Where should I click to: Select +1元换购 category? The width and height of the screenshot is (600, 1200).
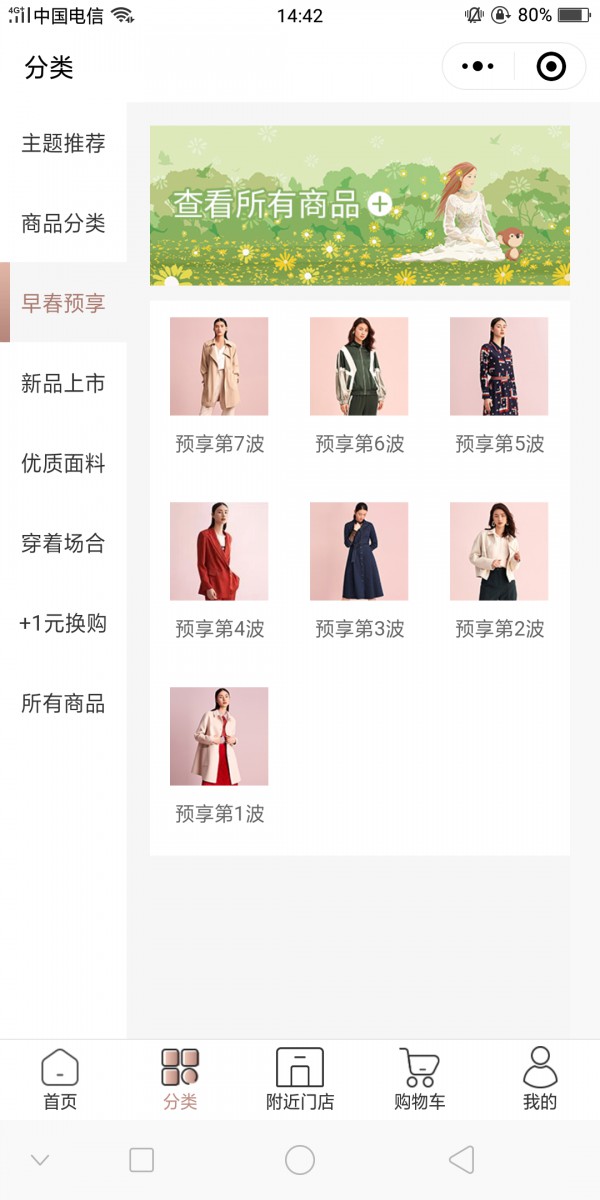click(x=63, y=623)
